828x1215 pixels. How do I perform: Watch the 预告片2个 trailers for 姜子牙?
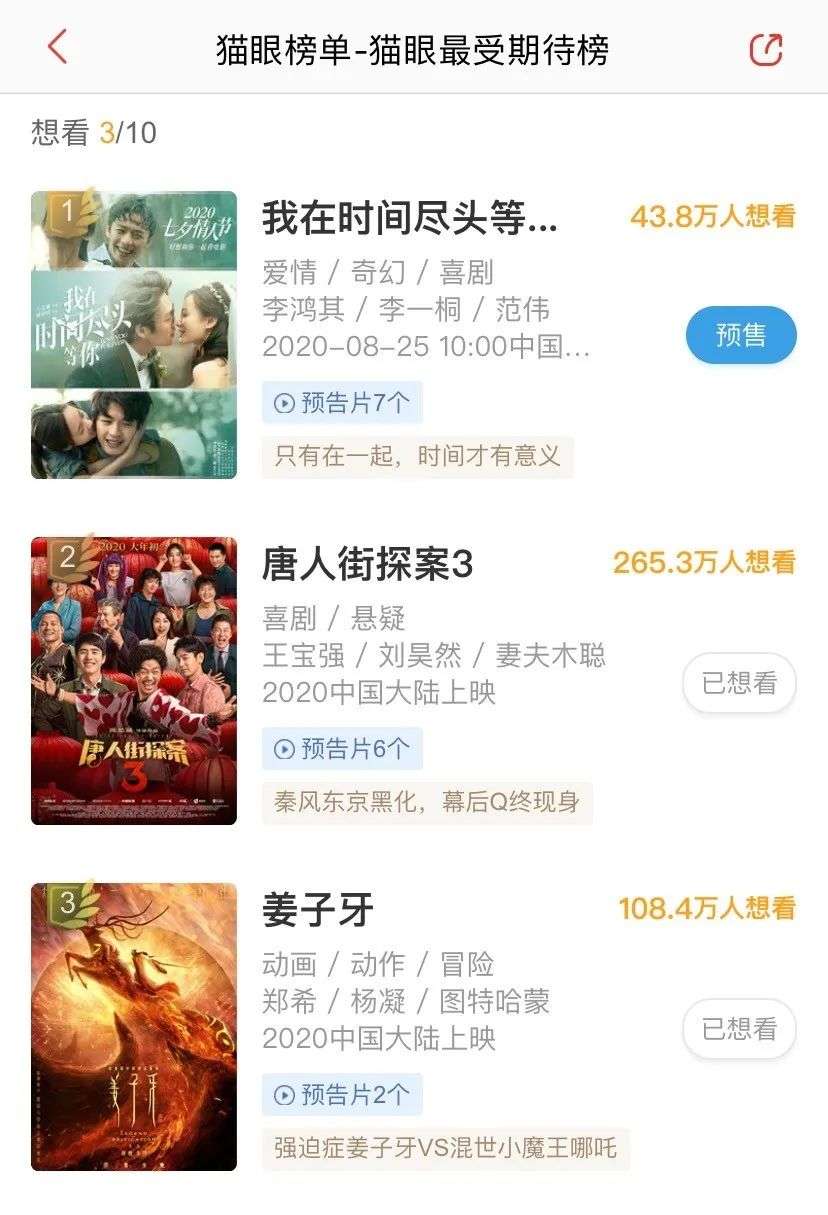(x=342, y=1095)
